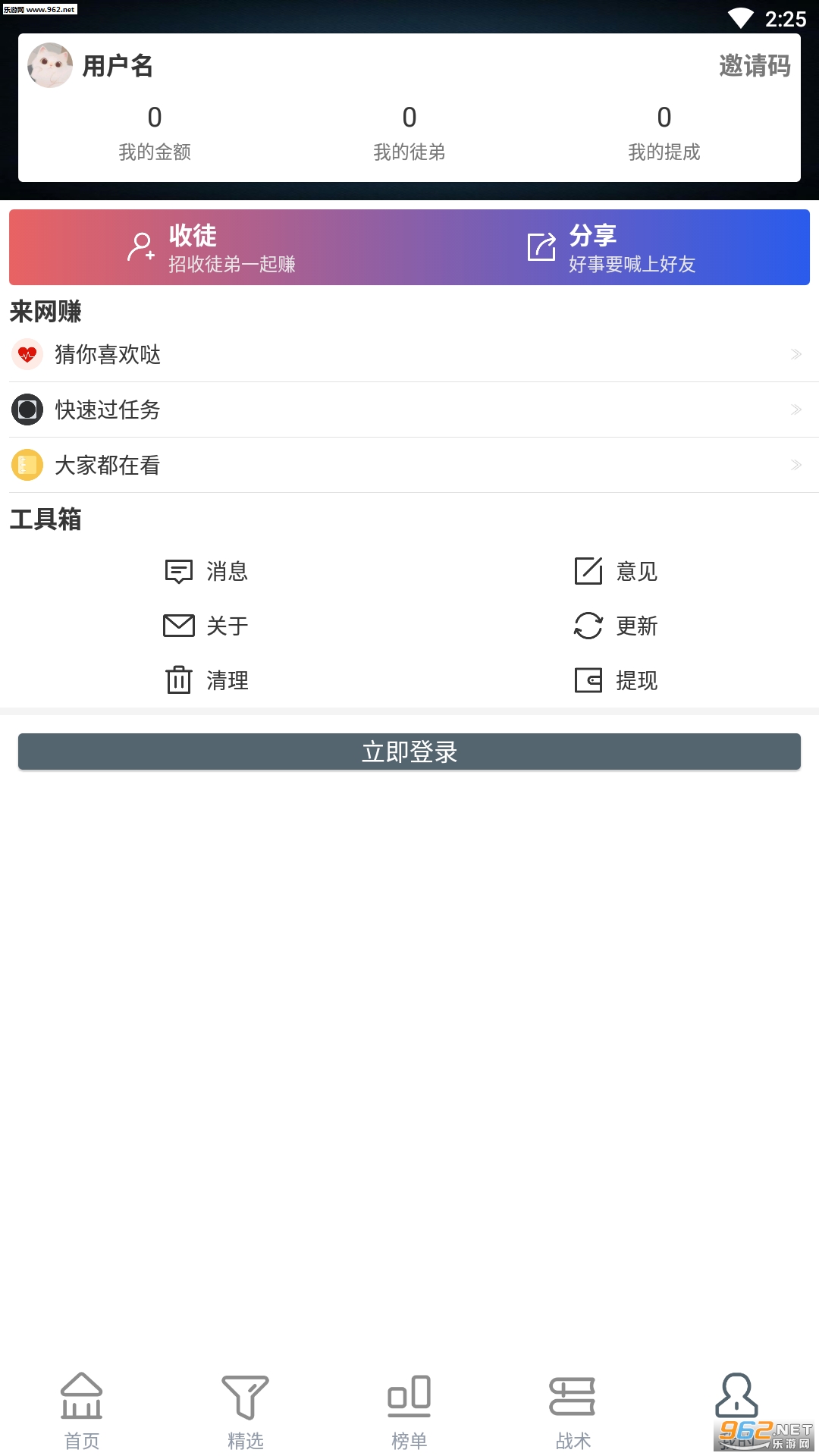The image size is (819, 1456).
Task: Open the 快速过任务 row
Action: [x=409, y=409]
